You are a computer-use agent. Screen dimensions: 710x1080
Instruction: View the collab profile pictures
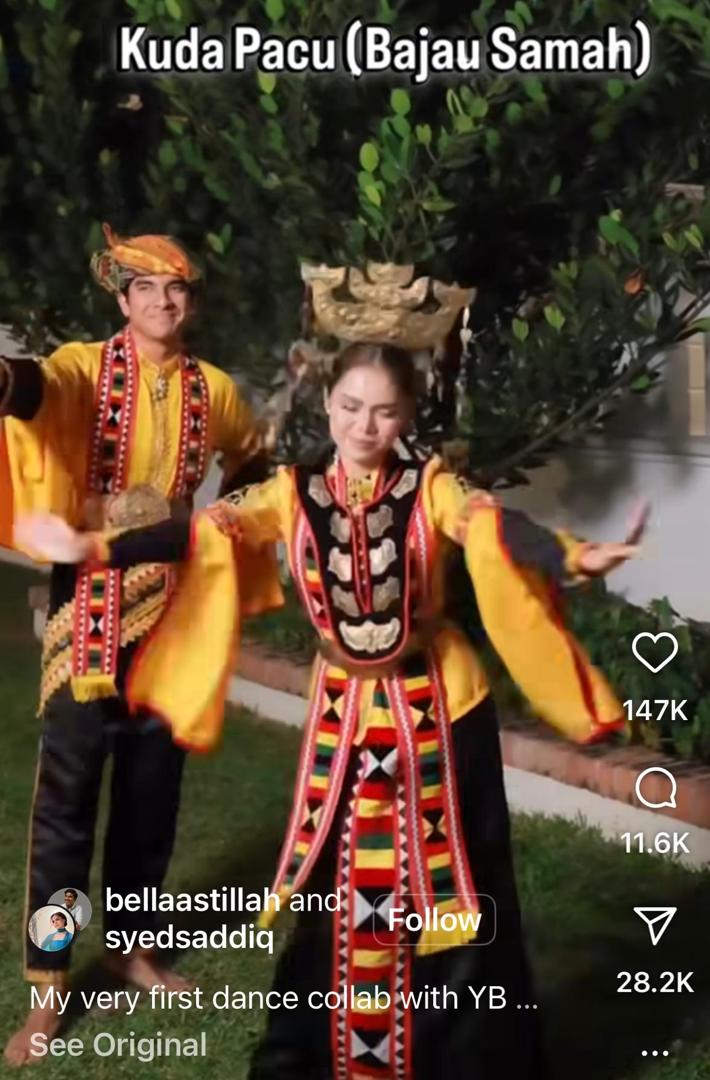click(x=59, y=921)
